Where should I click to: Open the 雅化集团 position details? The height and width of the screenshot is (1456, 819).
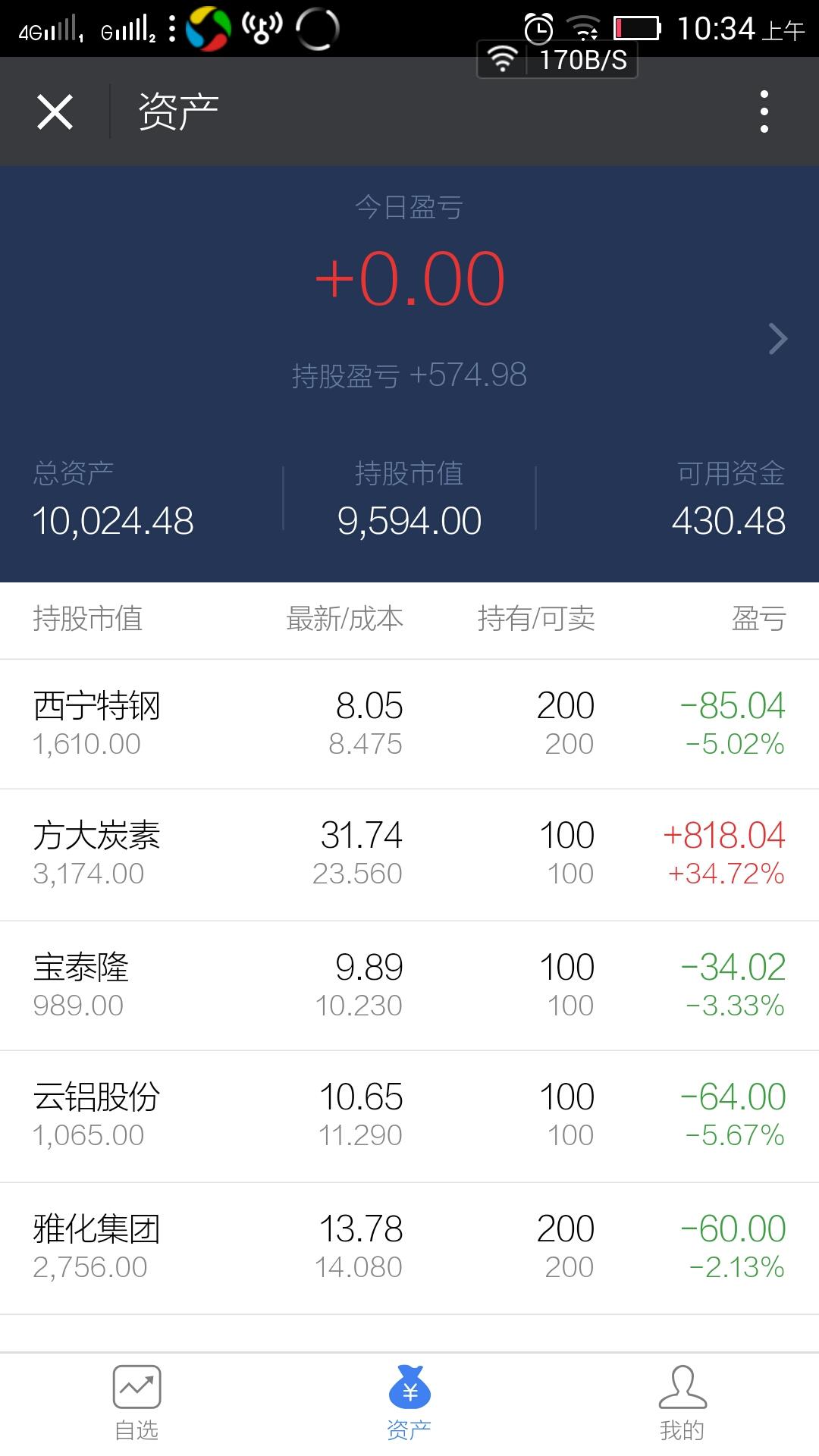[409, 1248]
